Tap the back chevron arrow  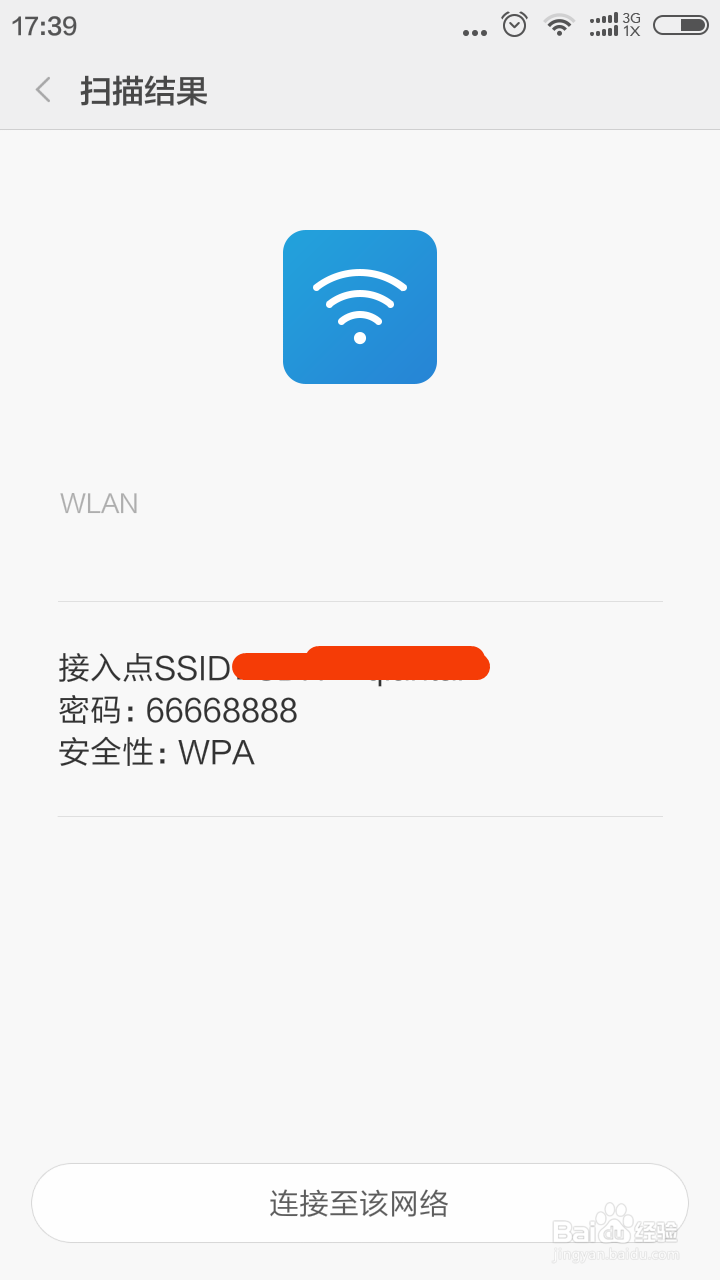coord(42,90)
